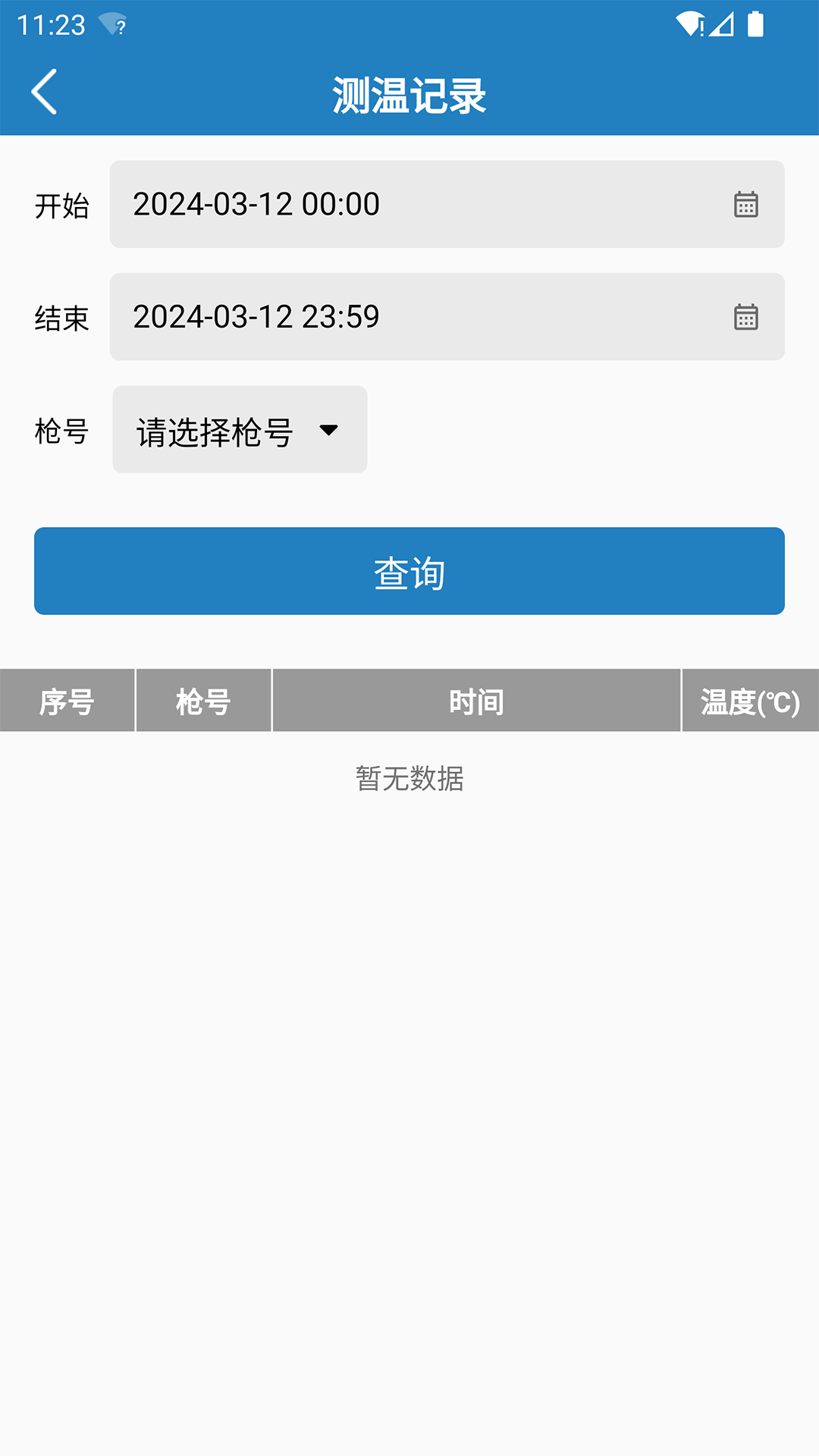
Task: Select the 温度(℃) column header
Action: pyautogui.click(x=749, y=700)
